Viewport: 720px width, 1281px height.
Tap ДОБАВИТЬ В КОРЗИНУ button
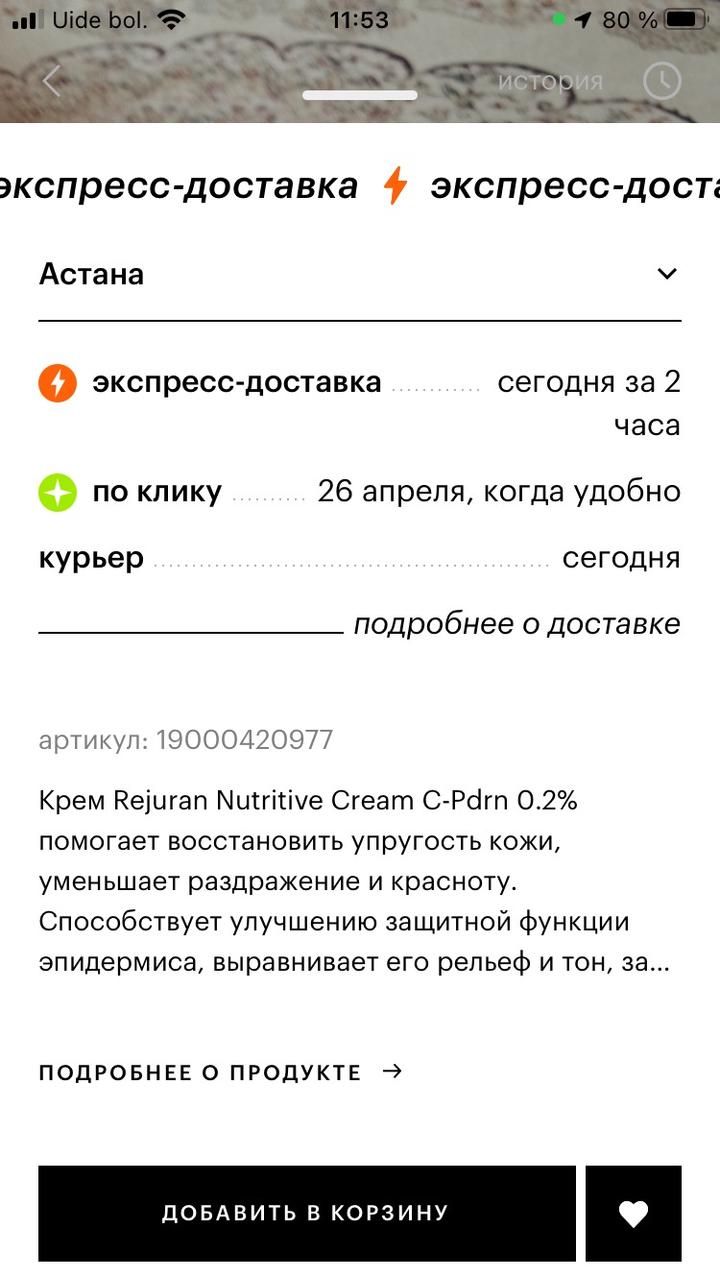306,1213
